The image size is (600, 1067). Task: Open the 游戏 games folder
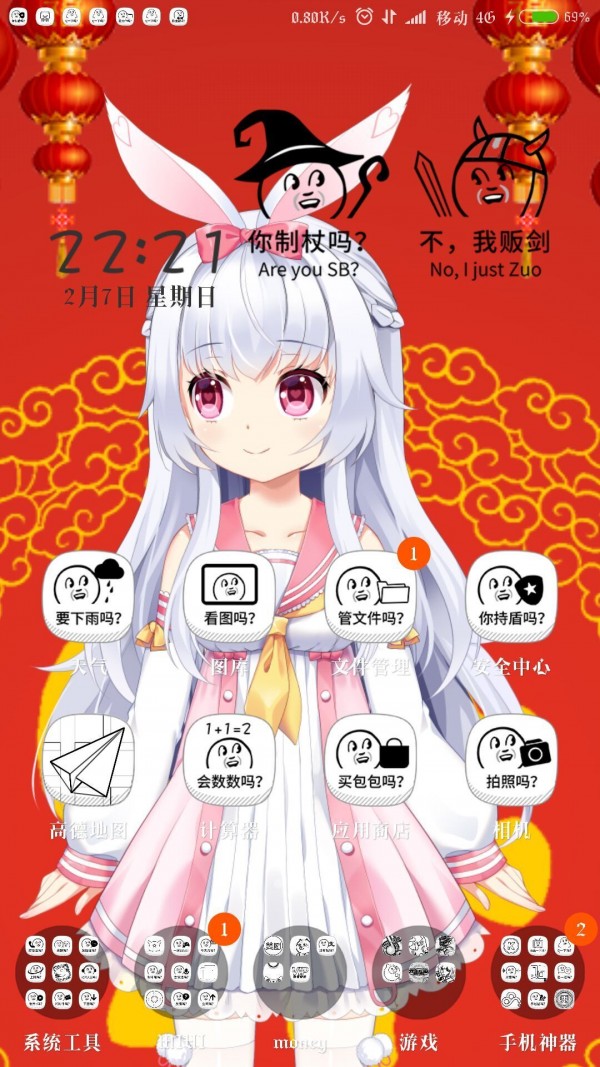click(x=419, y=972)
